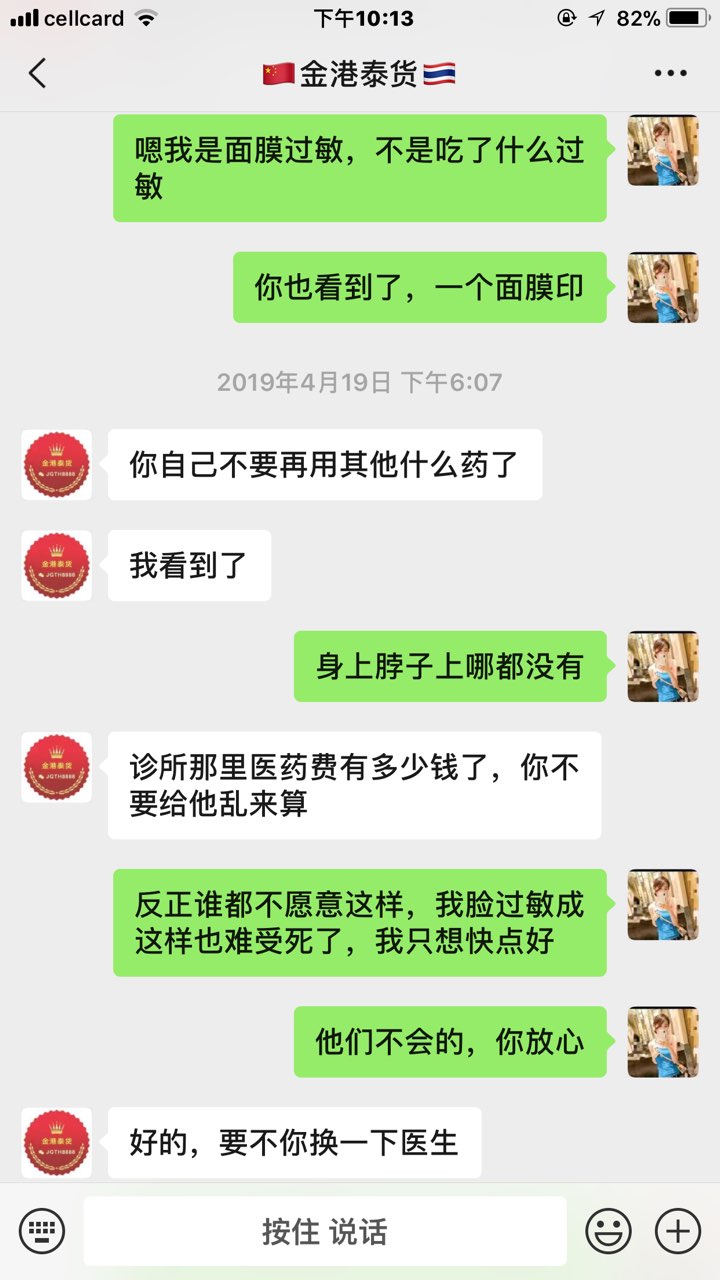The width and height of the screenshot is (720, 1280).
Task: Open my avatar beside 你也看到了，一个面膜印
Action: (662, 288)
